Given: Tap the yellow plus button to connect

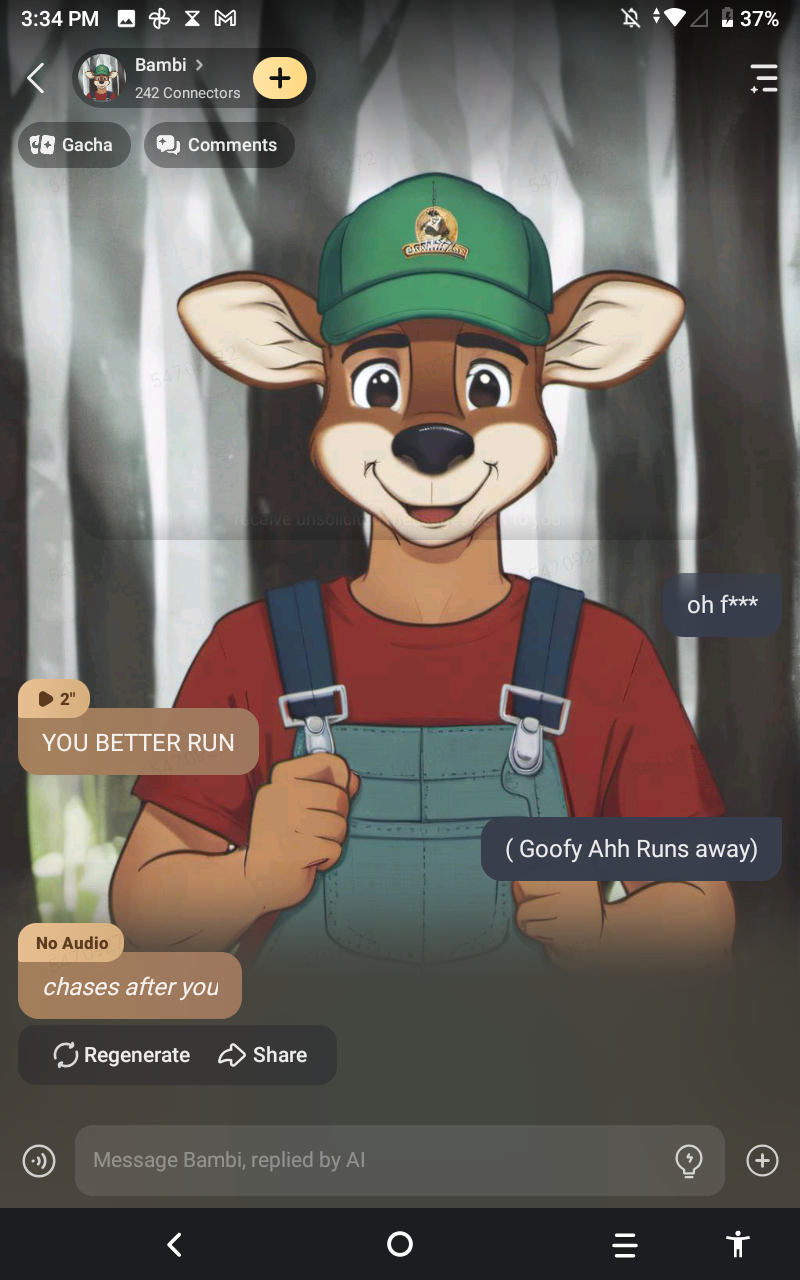Looking at the screenshot, I should [280, 78].
